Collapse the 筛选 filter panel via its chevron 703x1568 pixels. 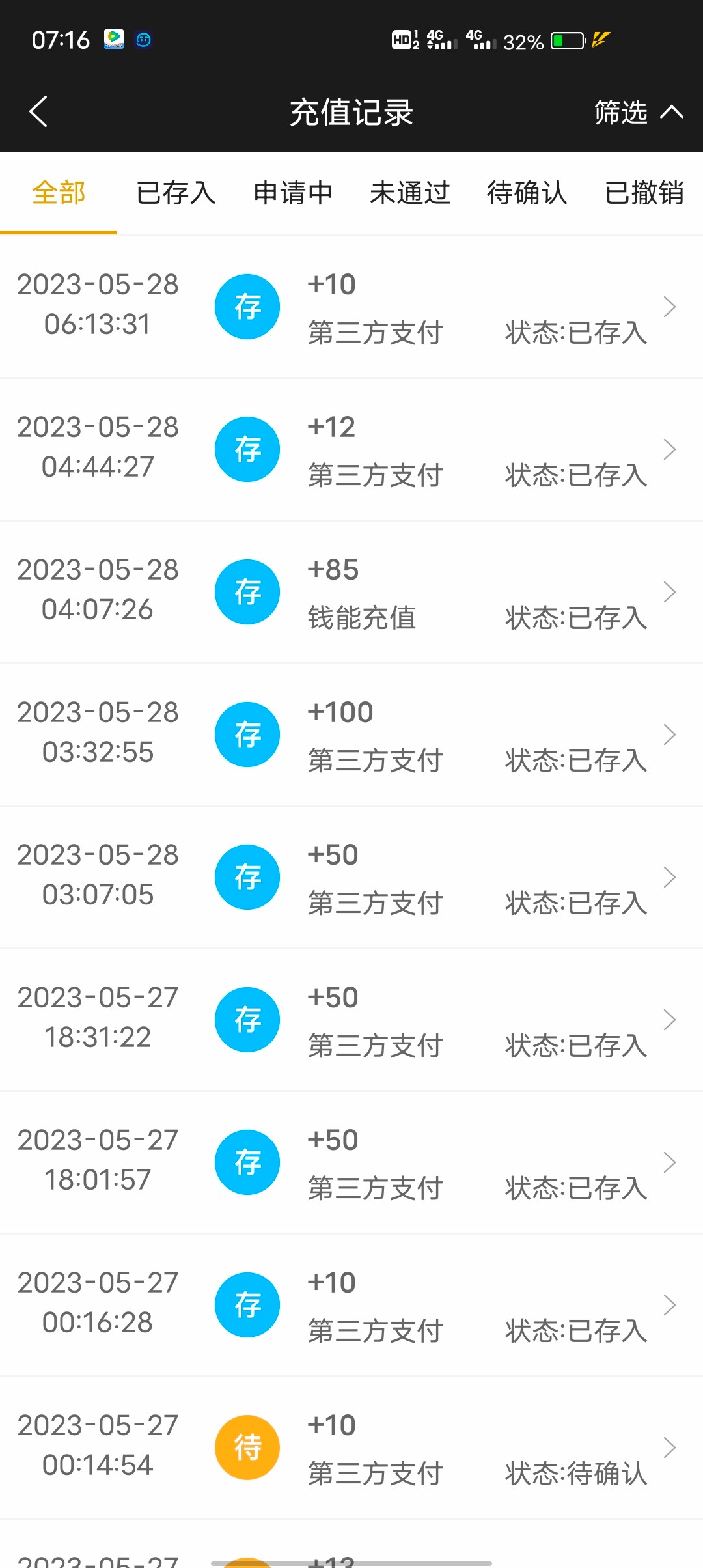[x=672, y=111]
